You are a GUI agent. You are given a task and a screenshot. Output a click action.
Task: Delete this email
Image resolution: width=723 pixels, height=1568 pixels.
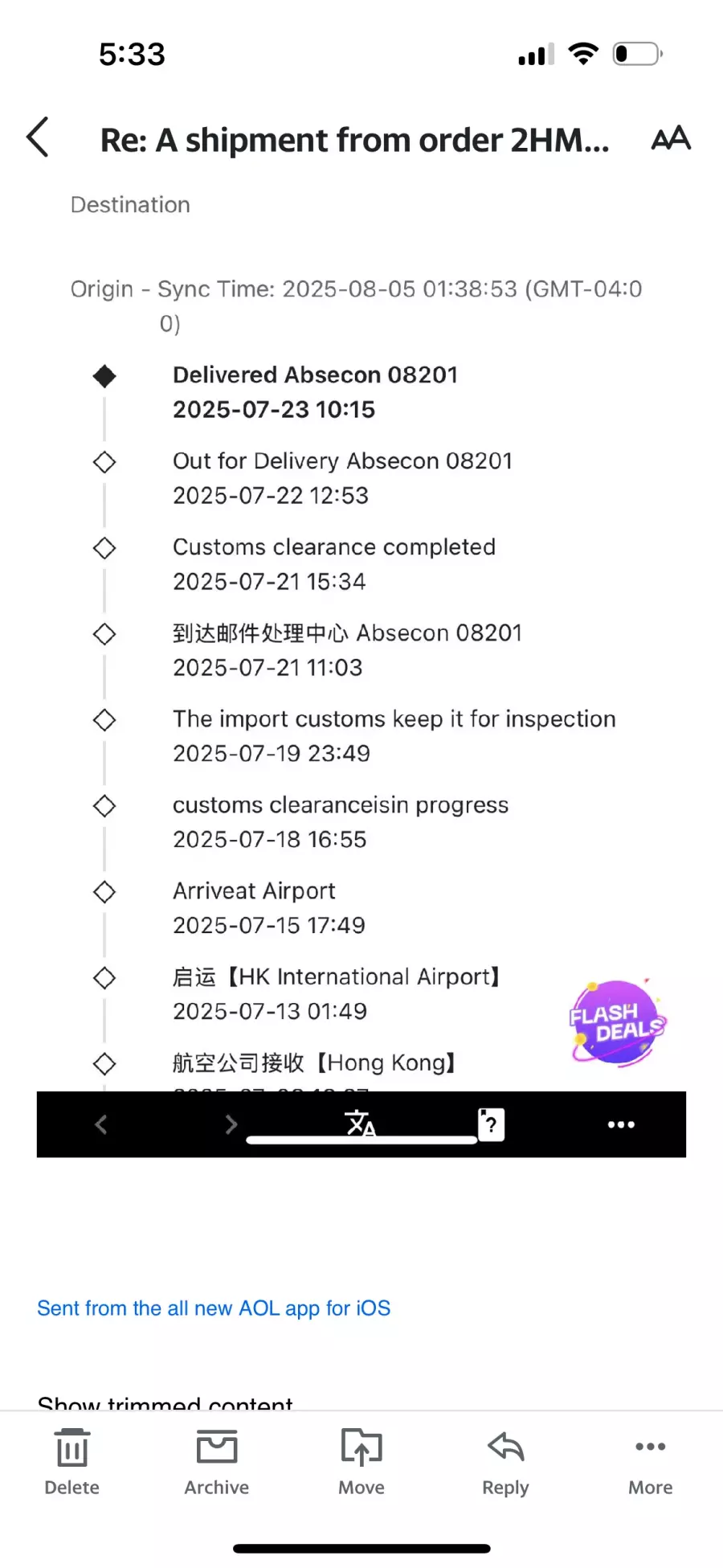(x=72, y=1461)
